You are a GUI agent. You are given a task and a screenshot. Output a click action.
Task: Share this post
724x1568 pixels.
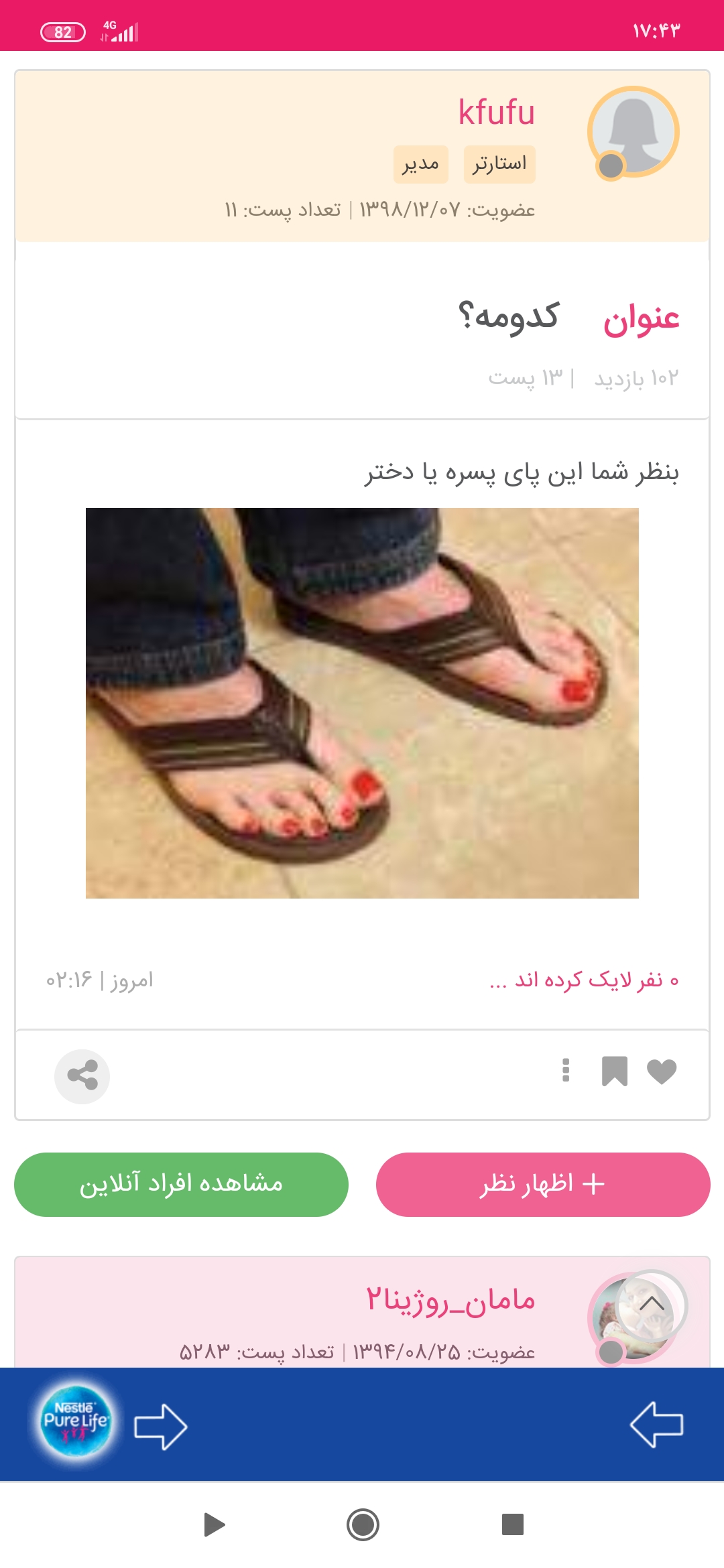pyautogui.click(x=82, y=1076)
